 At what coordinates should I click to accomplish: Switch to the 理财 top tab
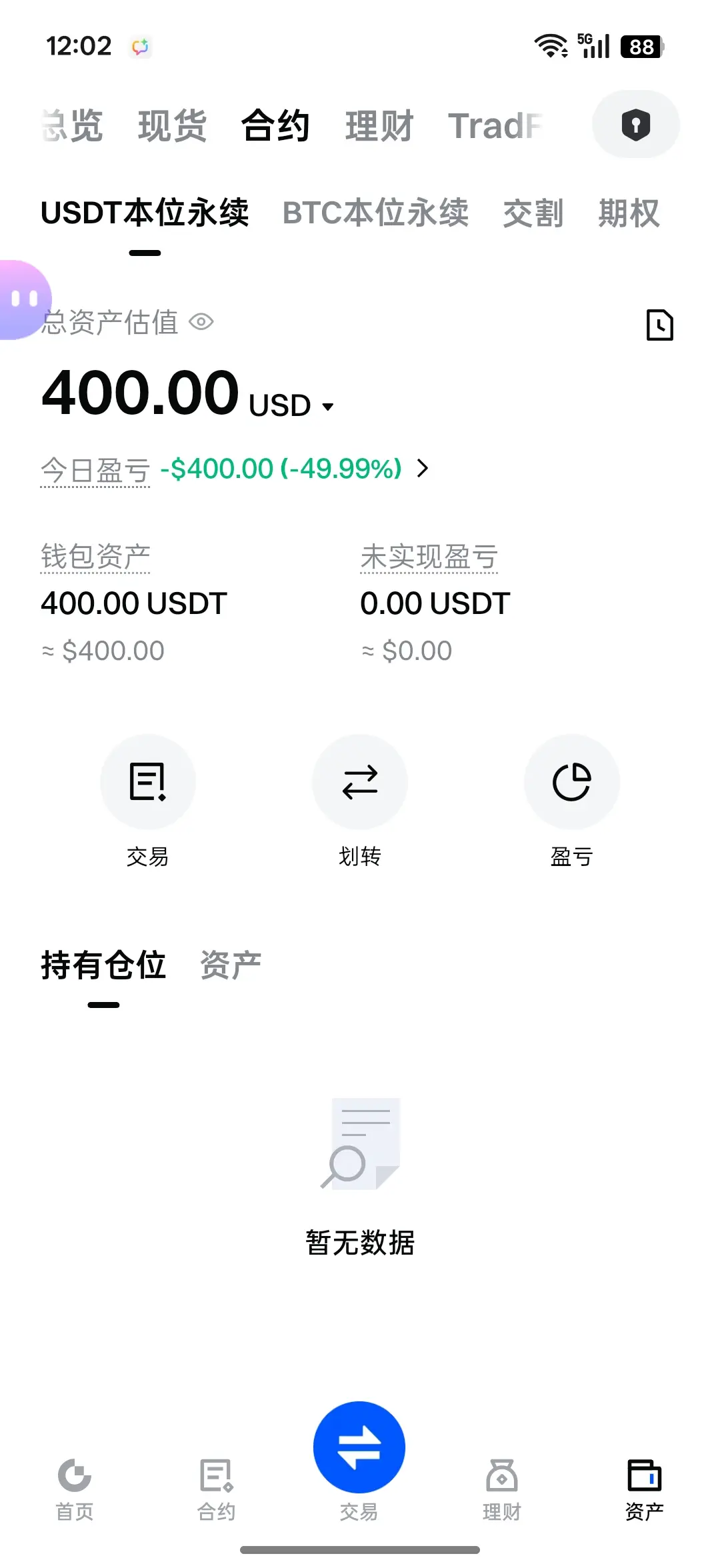click(x=379, y=126)
